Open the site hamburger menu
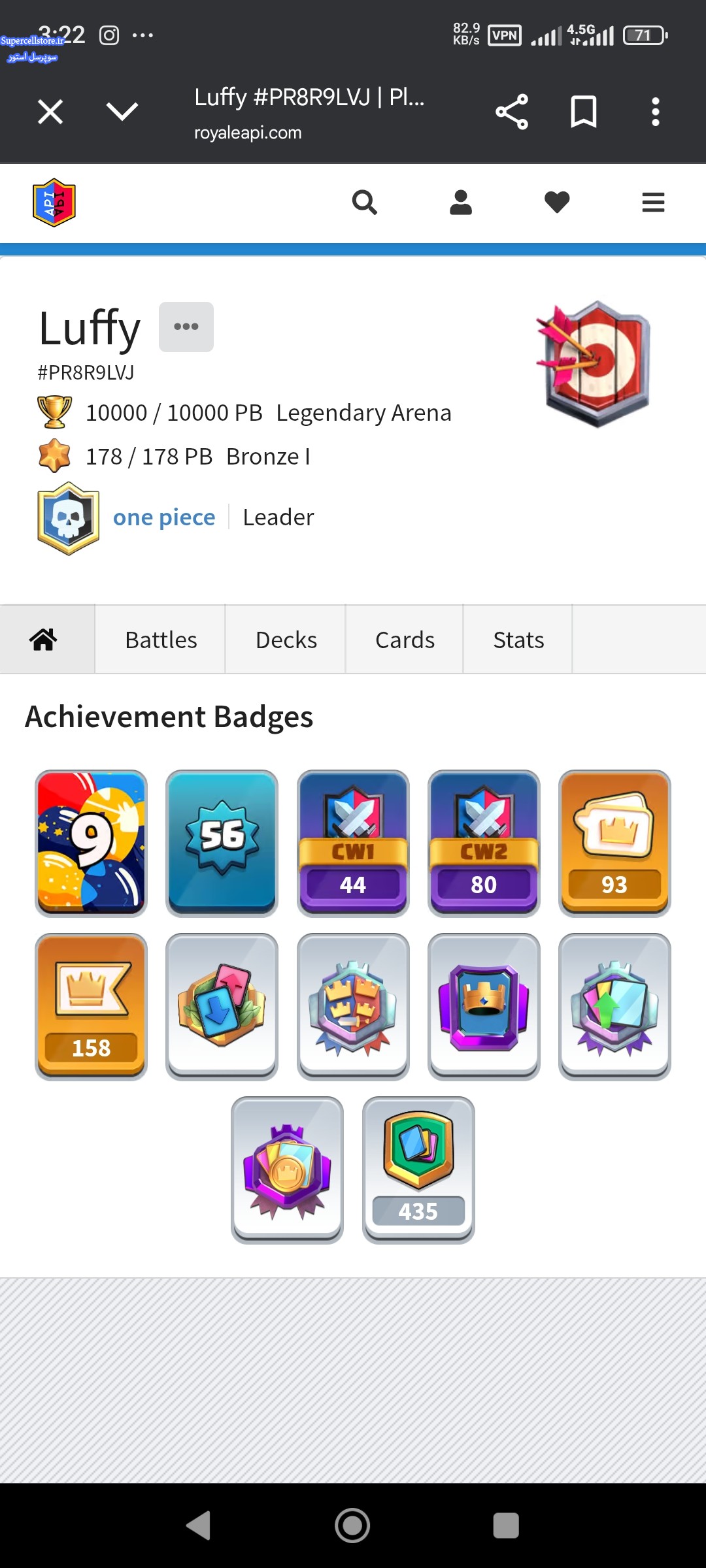Viewport: 706px width, 1568px height. click(x=653, y=203)
